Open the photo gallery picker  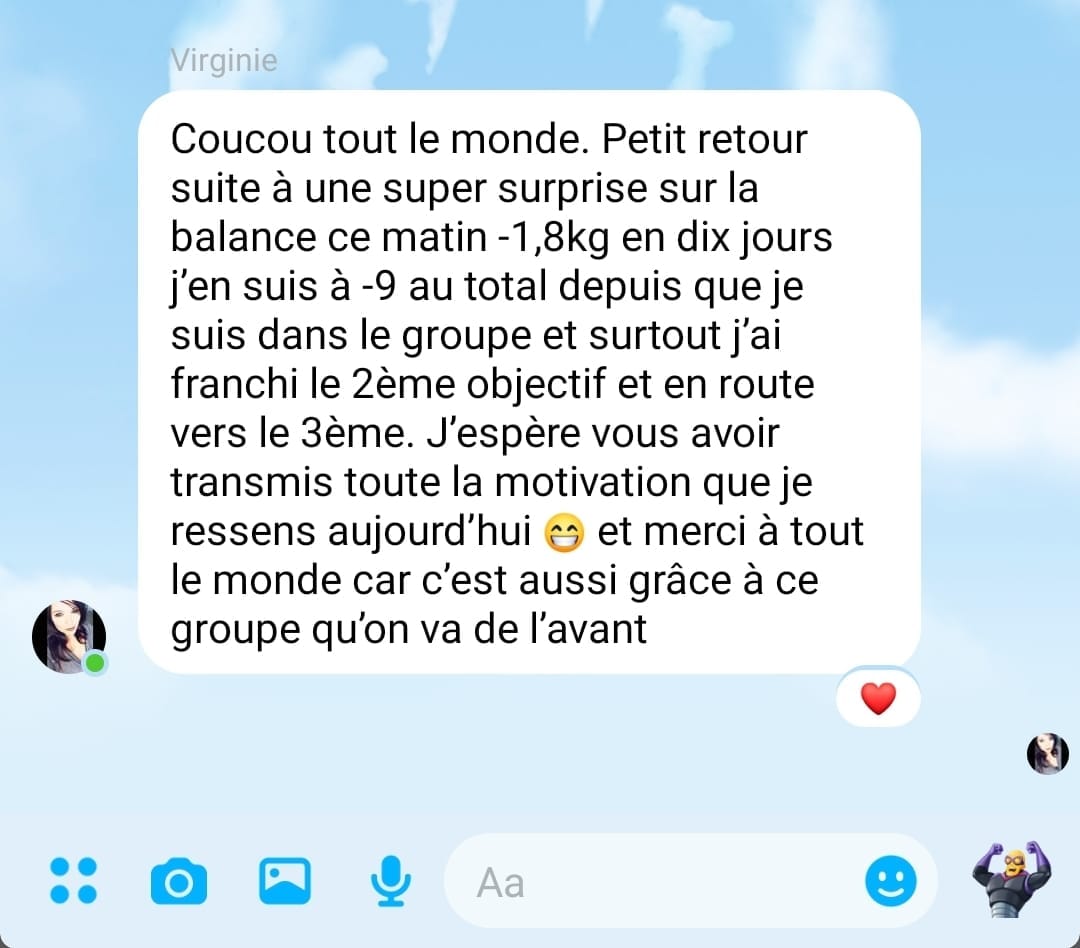(285, 881)
